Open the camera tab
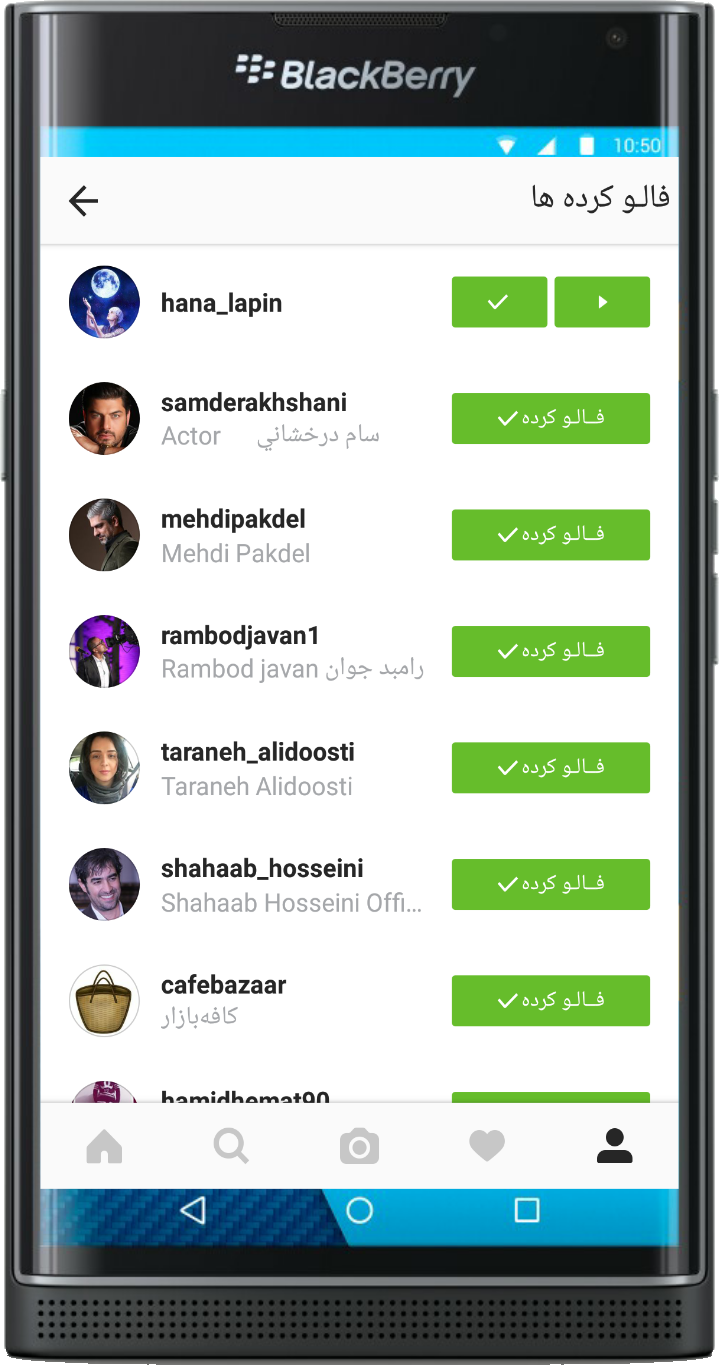The width and height of the screenshot is (719, 1365). point(359,1146)
